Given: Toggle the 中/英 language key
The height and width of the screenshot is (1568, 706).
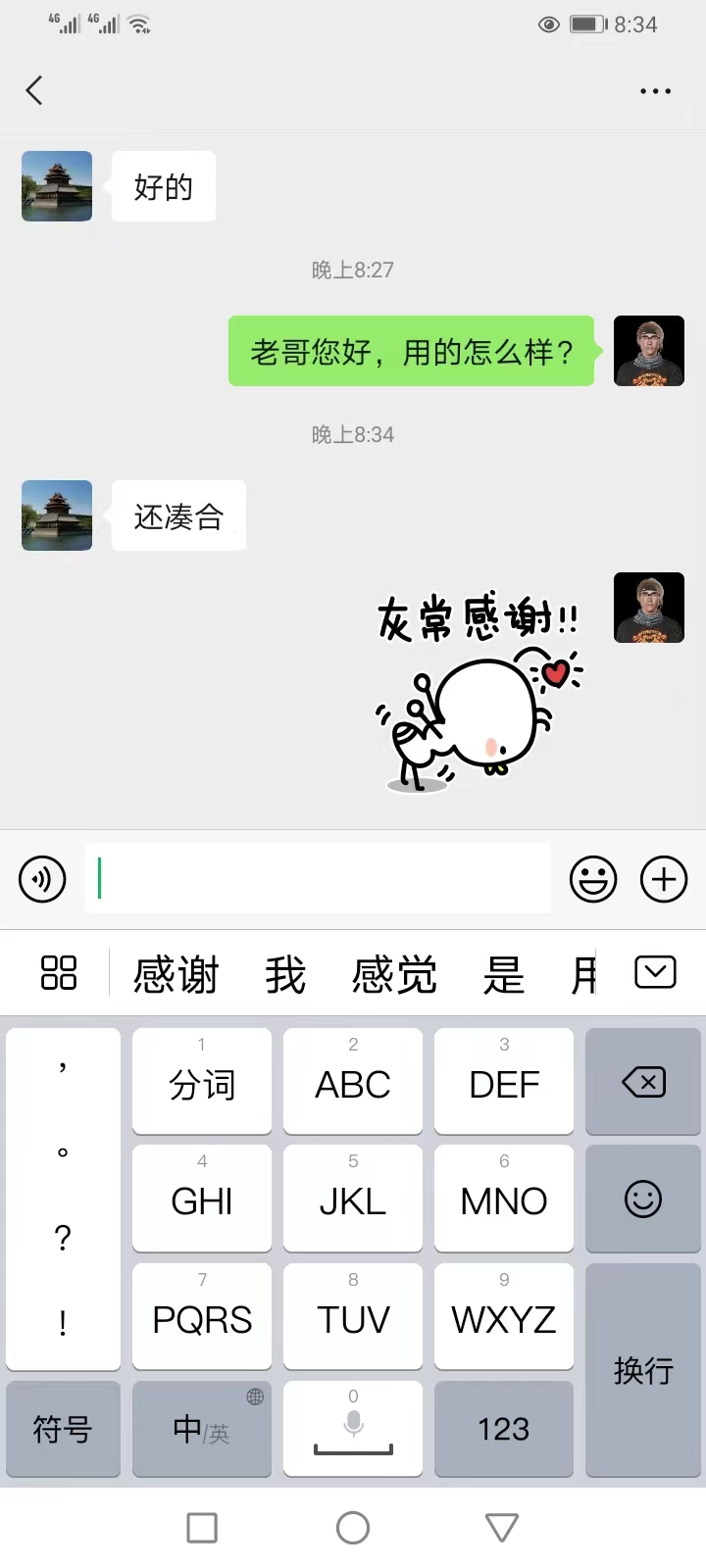Looking at the screenshot, I should (202, 1429).
